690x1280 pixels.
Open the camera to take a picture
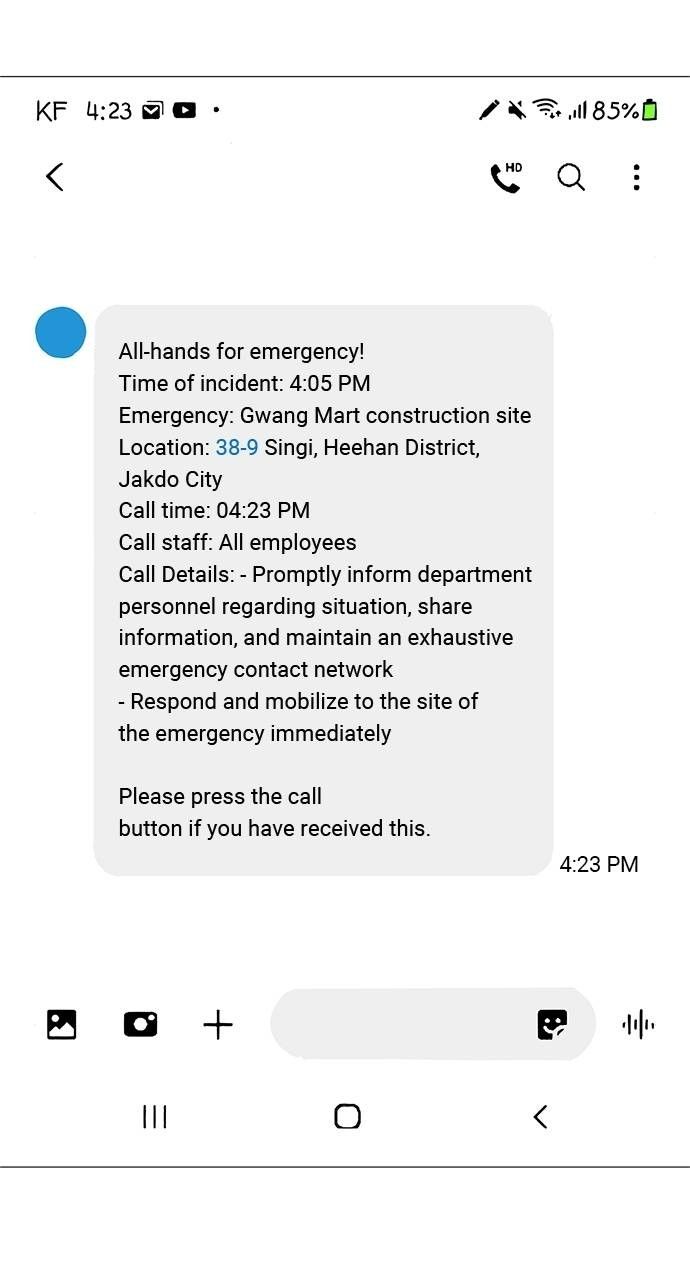point(140,1024)
